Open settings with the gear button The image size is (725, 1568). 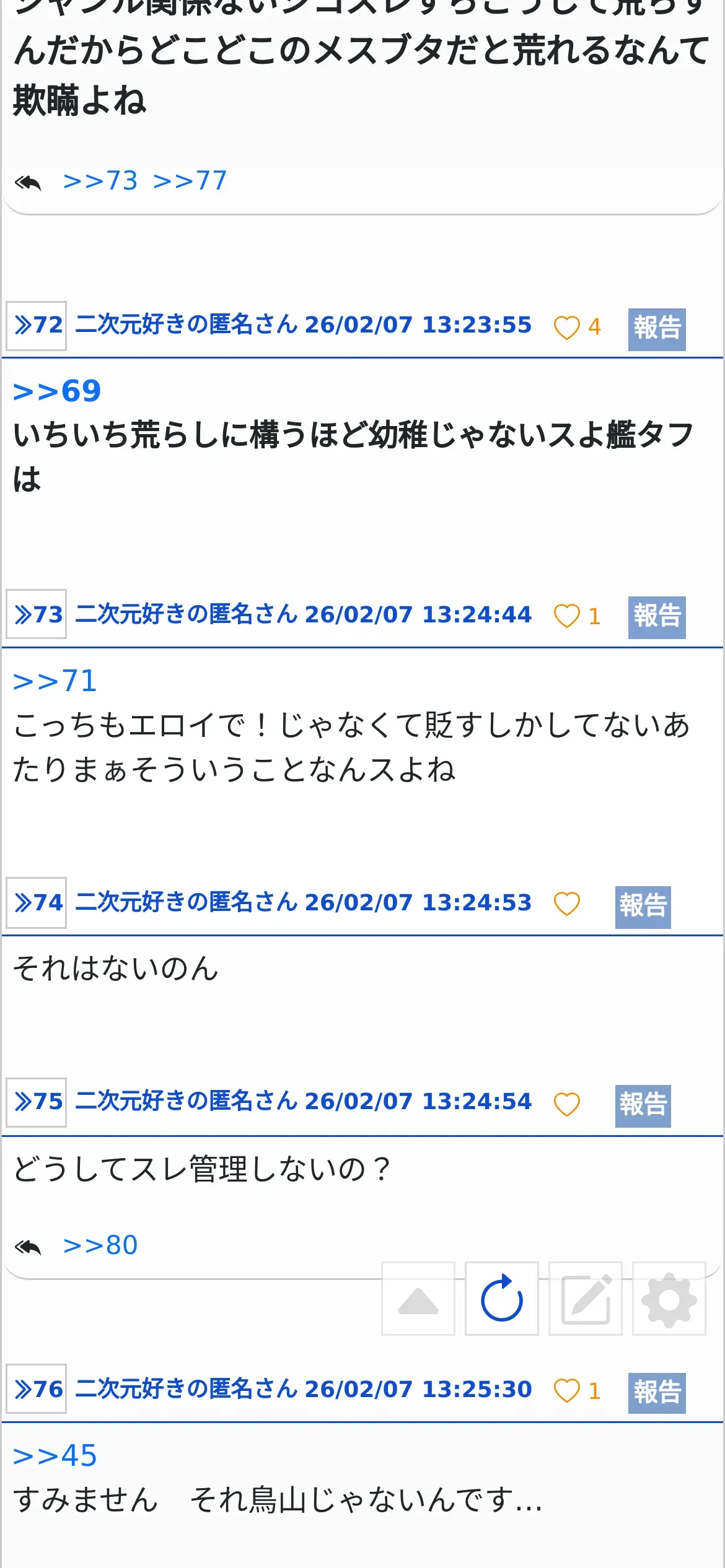coord(669,1299)
